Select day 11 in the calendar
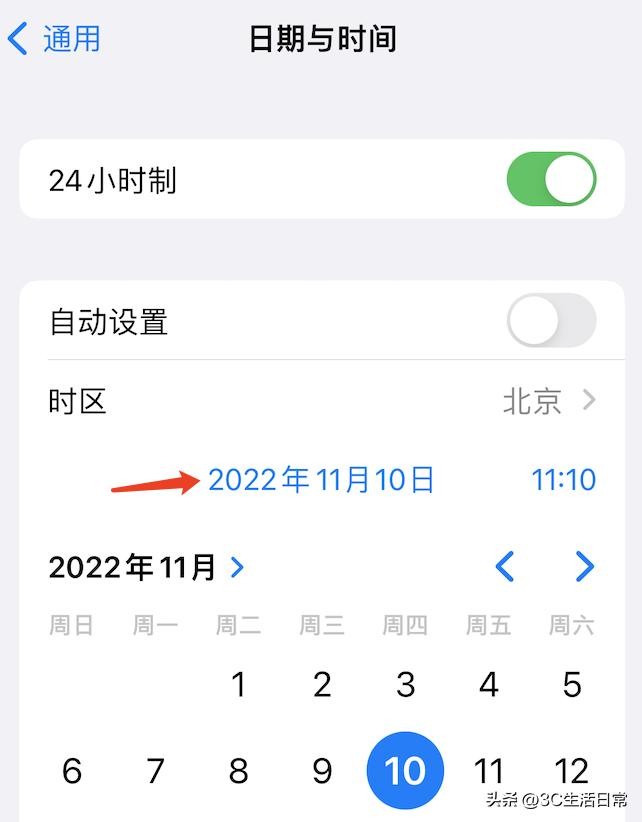642x822 pixels. [489, 771]
